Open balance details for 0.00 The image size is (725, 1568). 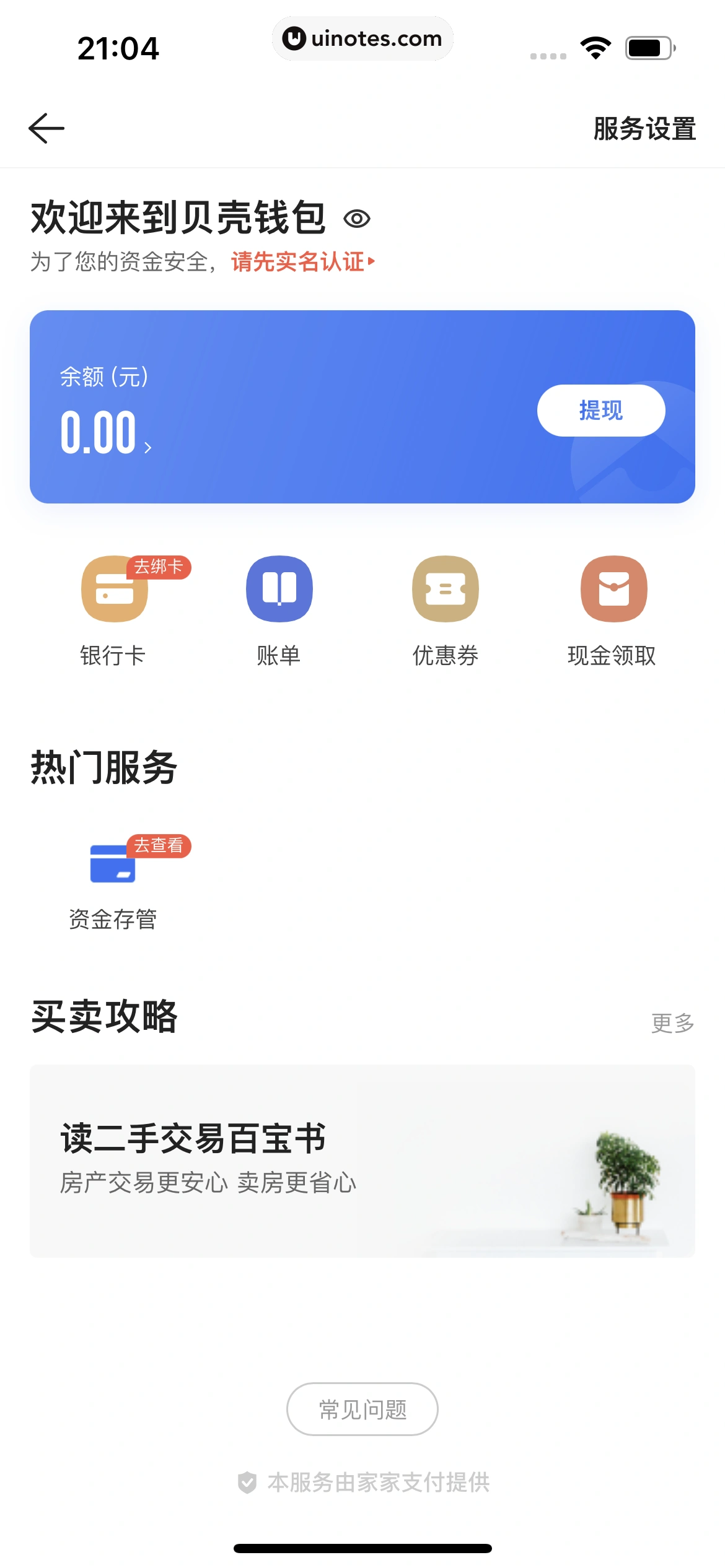[105, 433]
